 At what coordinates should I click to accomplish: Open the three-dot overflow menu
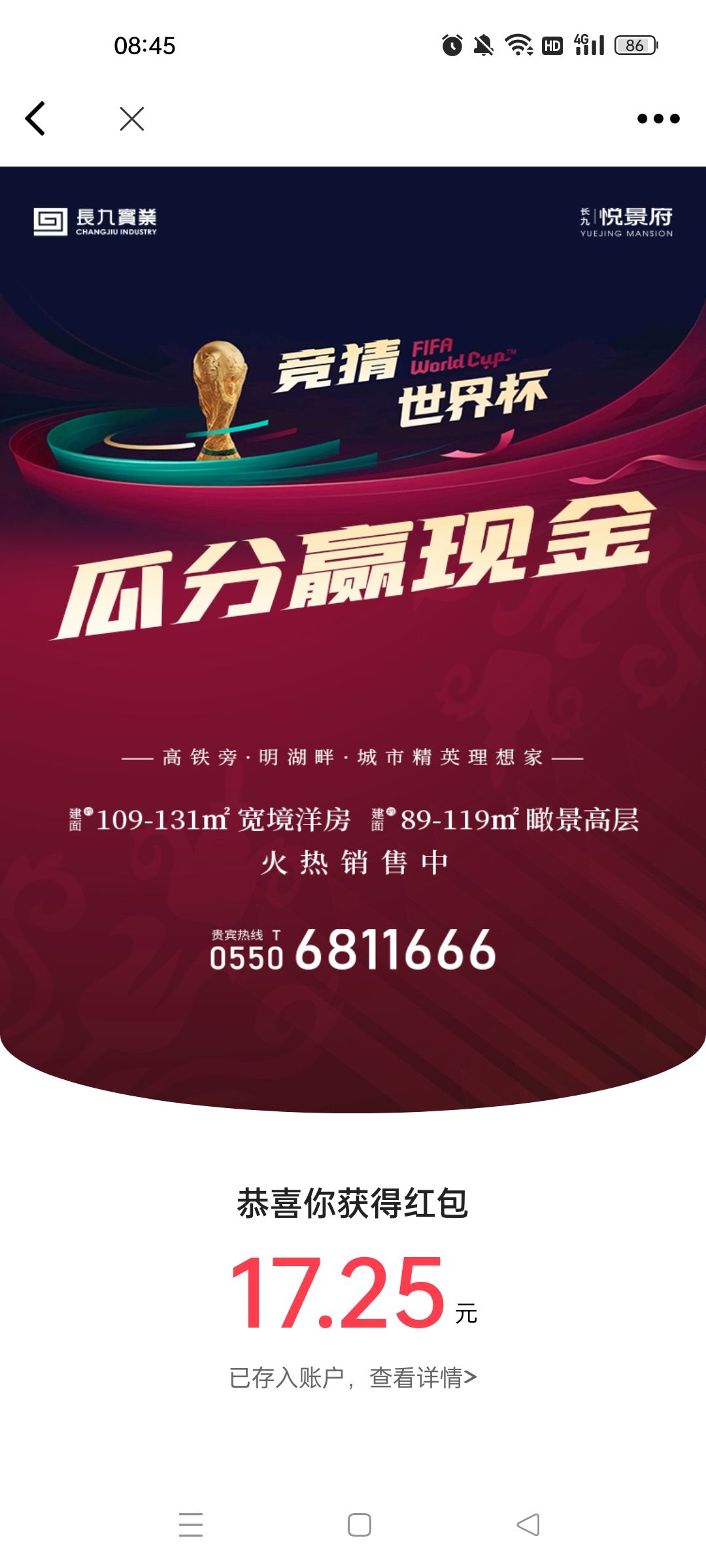658,118
